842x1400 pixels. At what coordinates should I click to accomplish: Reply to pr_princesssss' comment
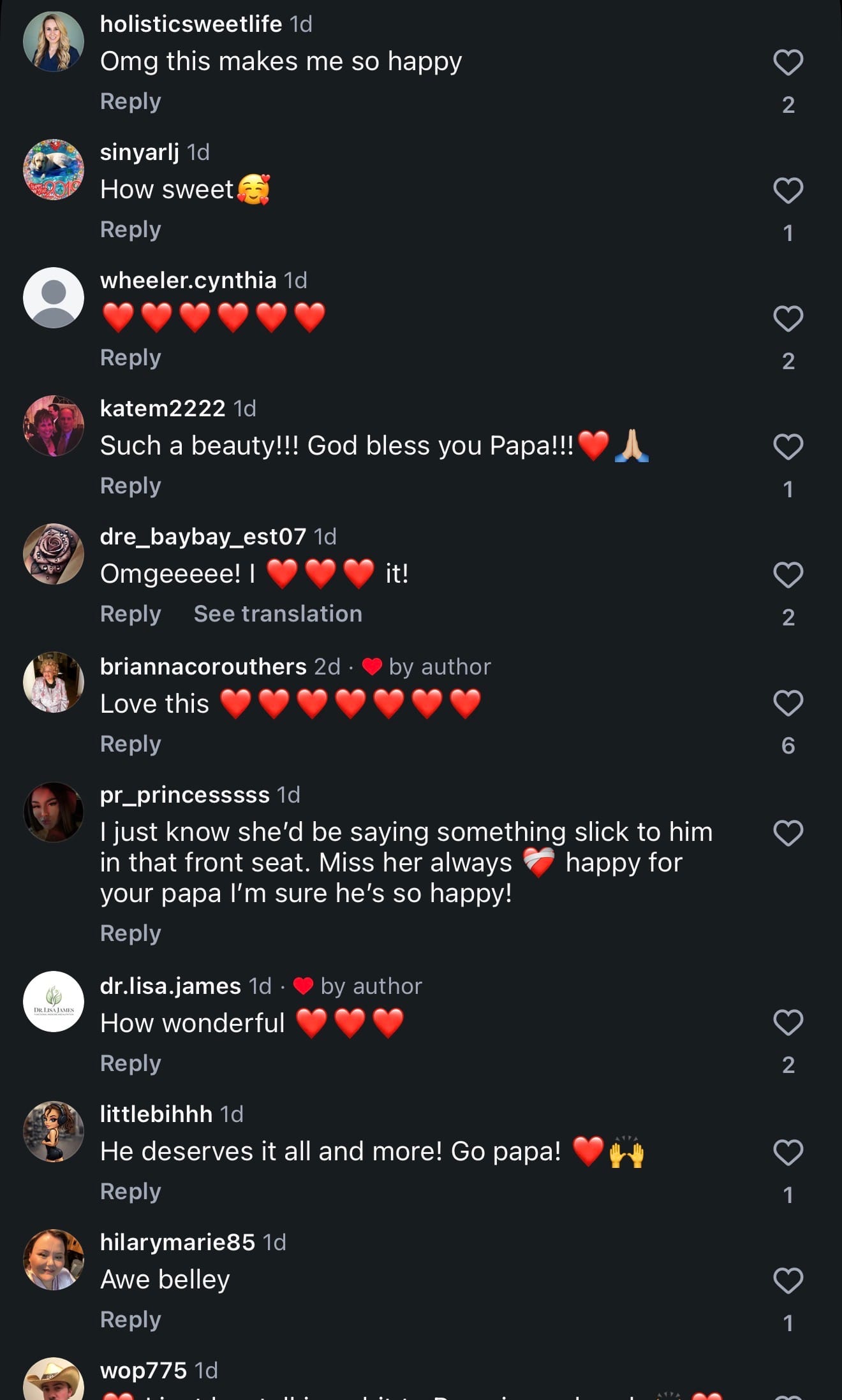(x=131, y=933)
